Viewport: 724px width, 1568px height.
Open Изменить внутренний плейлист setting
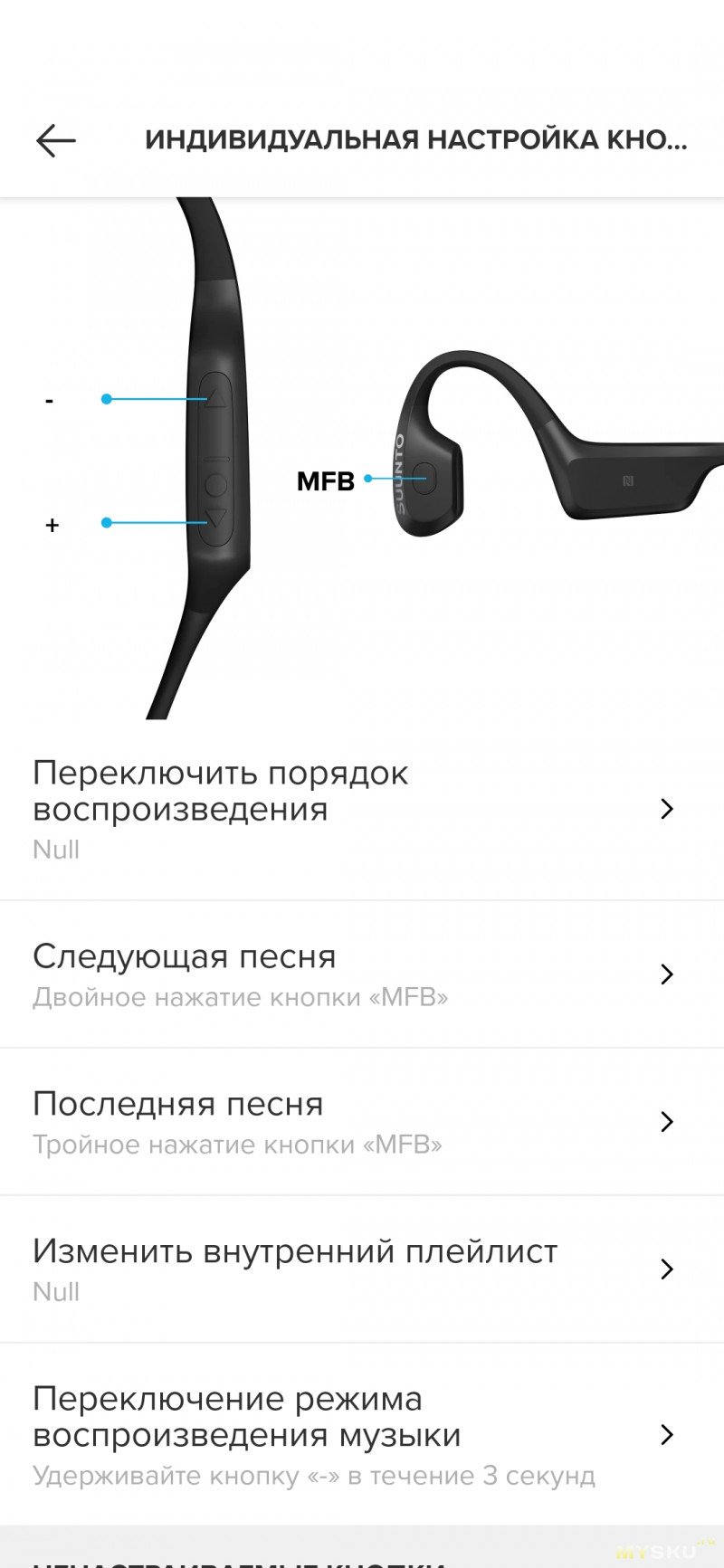point(362,1269)
